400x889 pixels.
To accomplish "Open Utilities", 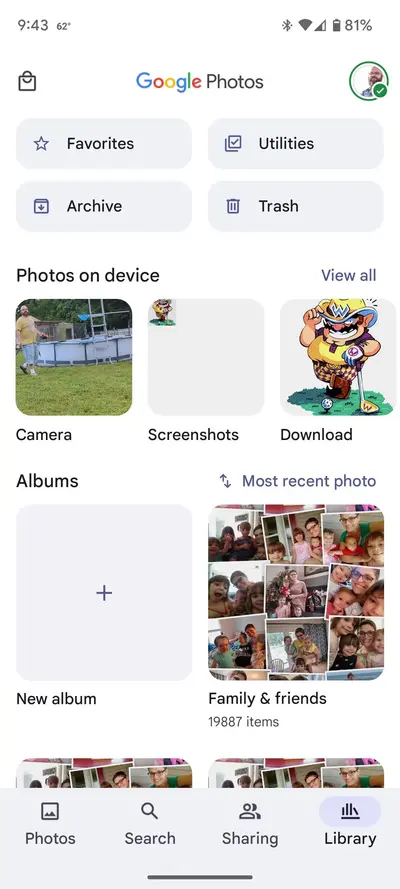I will (x=296, y=143).
